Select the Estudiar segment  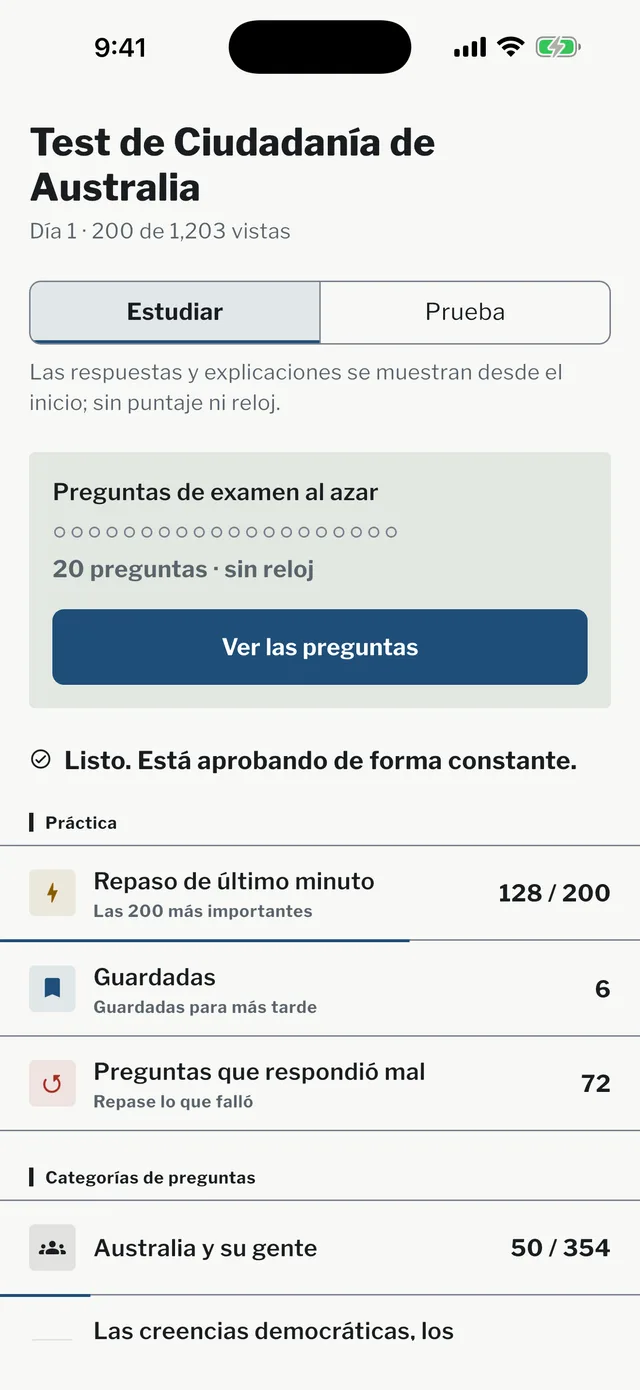click(x=175, y=312)
